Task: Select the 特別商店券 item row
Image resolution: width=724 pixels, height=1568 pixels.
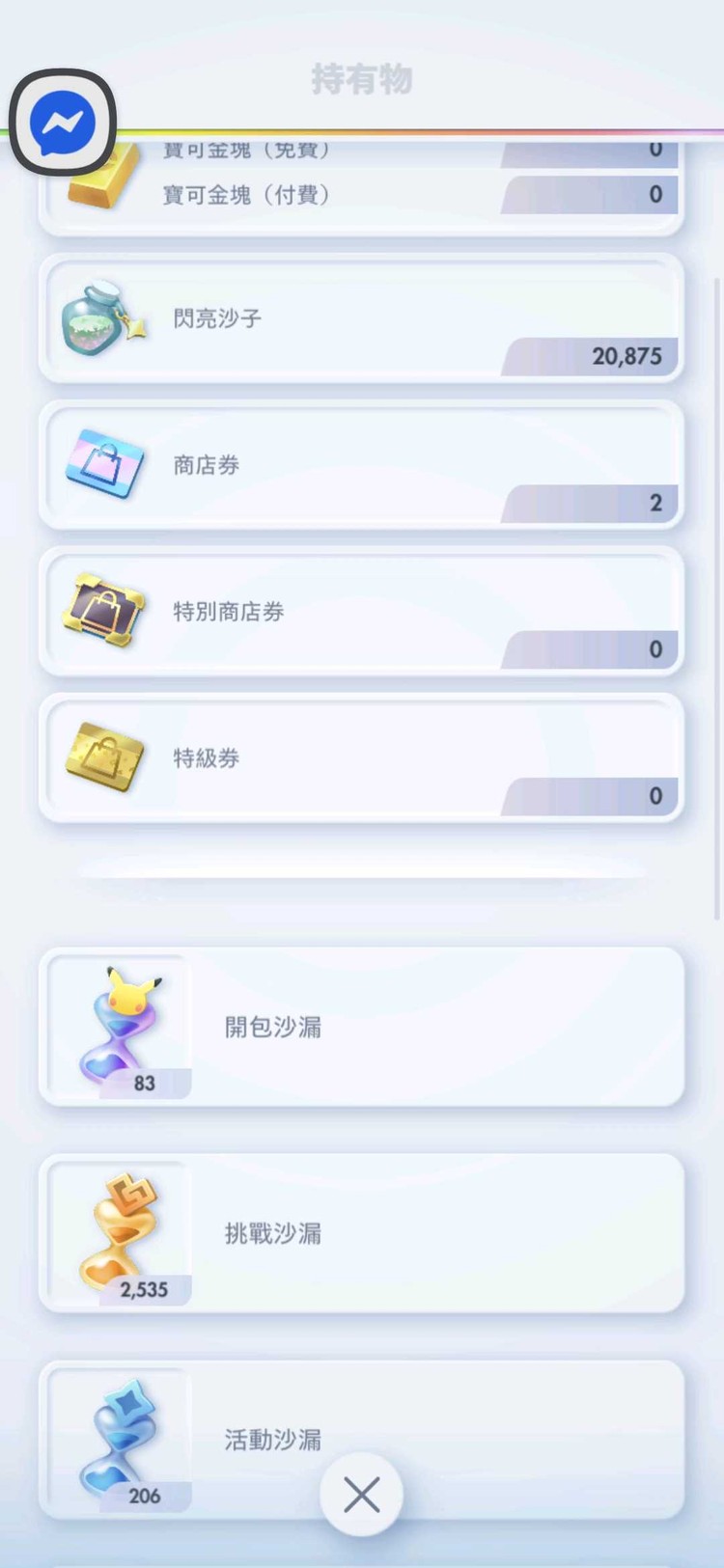Action: point(361,613)
